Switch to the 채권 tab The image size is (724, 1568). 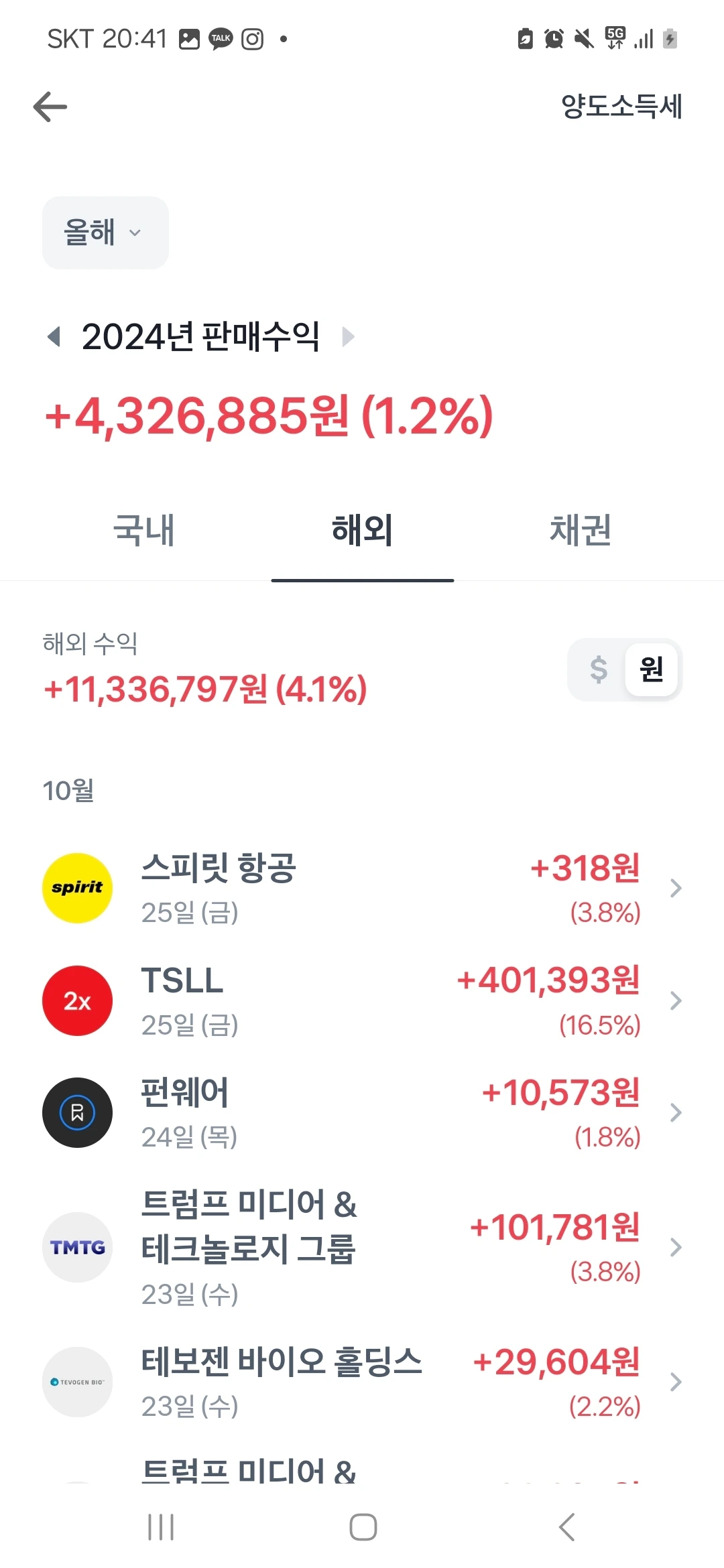pos(581,530)
